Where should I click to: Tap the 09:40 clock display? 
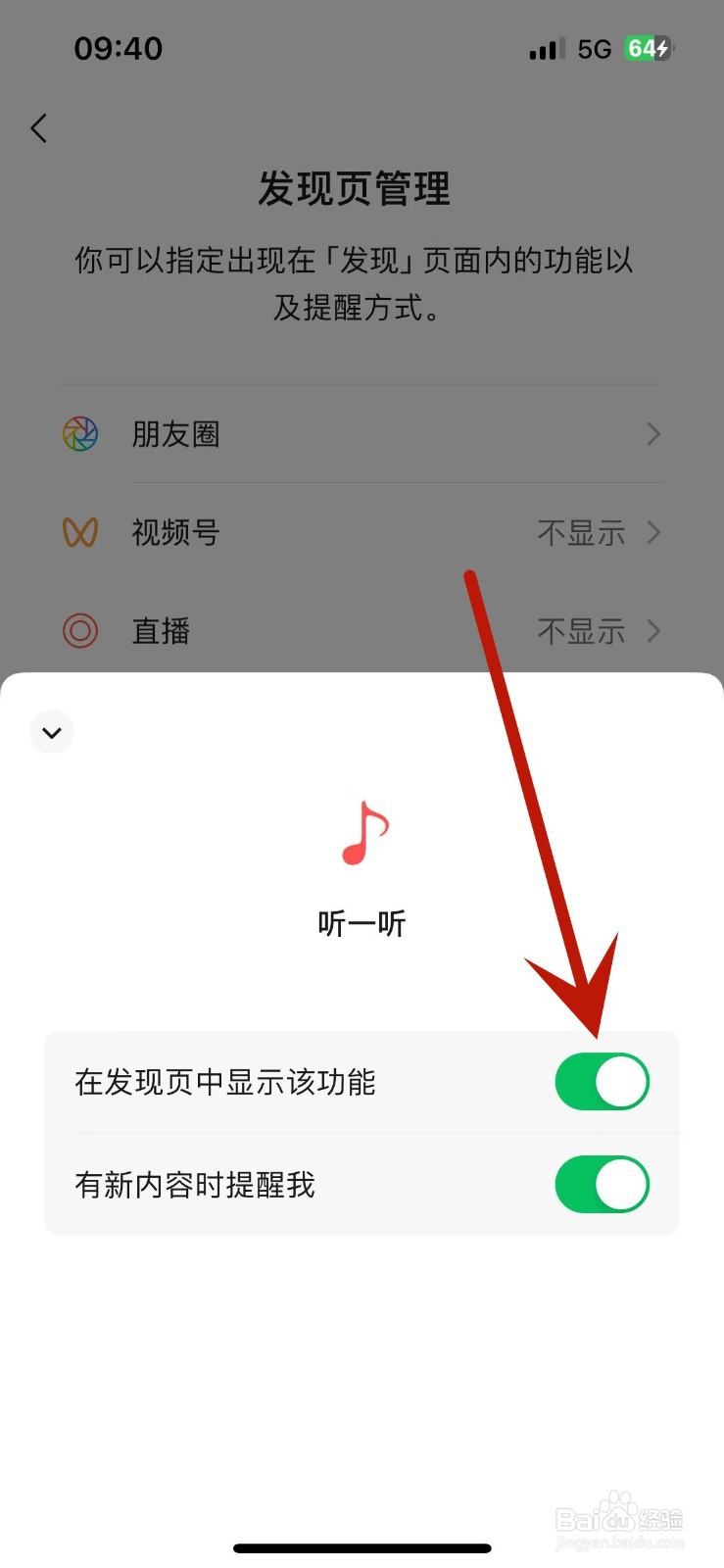point(119,48)
